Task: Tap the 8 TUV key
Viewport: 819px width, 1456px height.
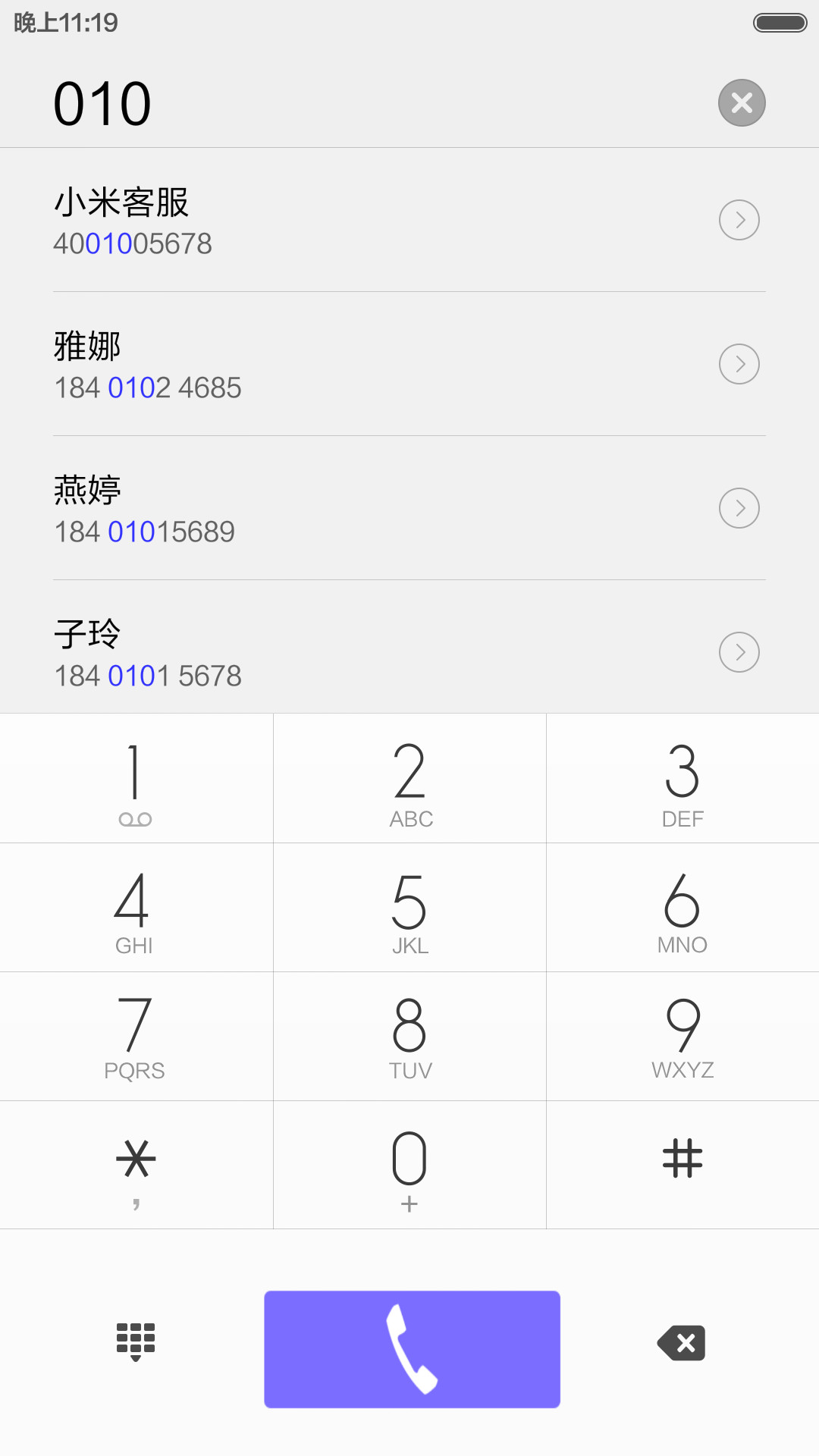Action: click(x=409, y=1037)
